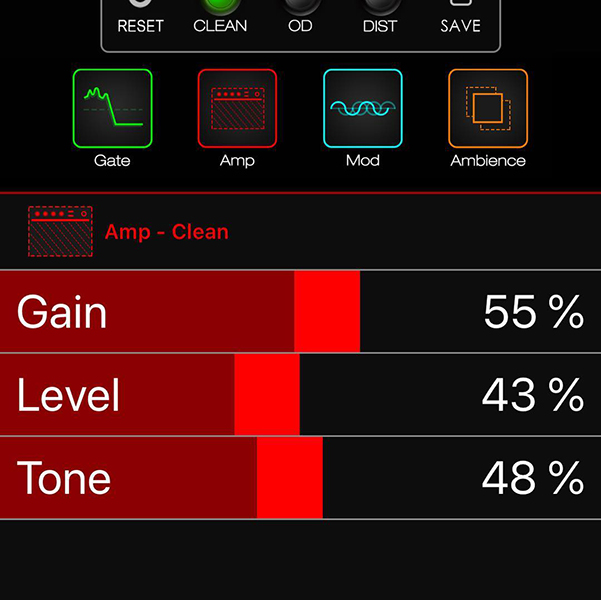Save the current preset

460,15
